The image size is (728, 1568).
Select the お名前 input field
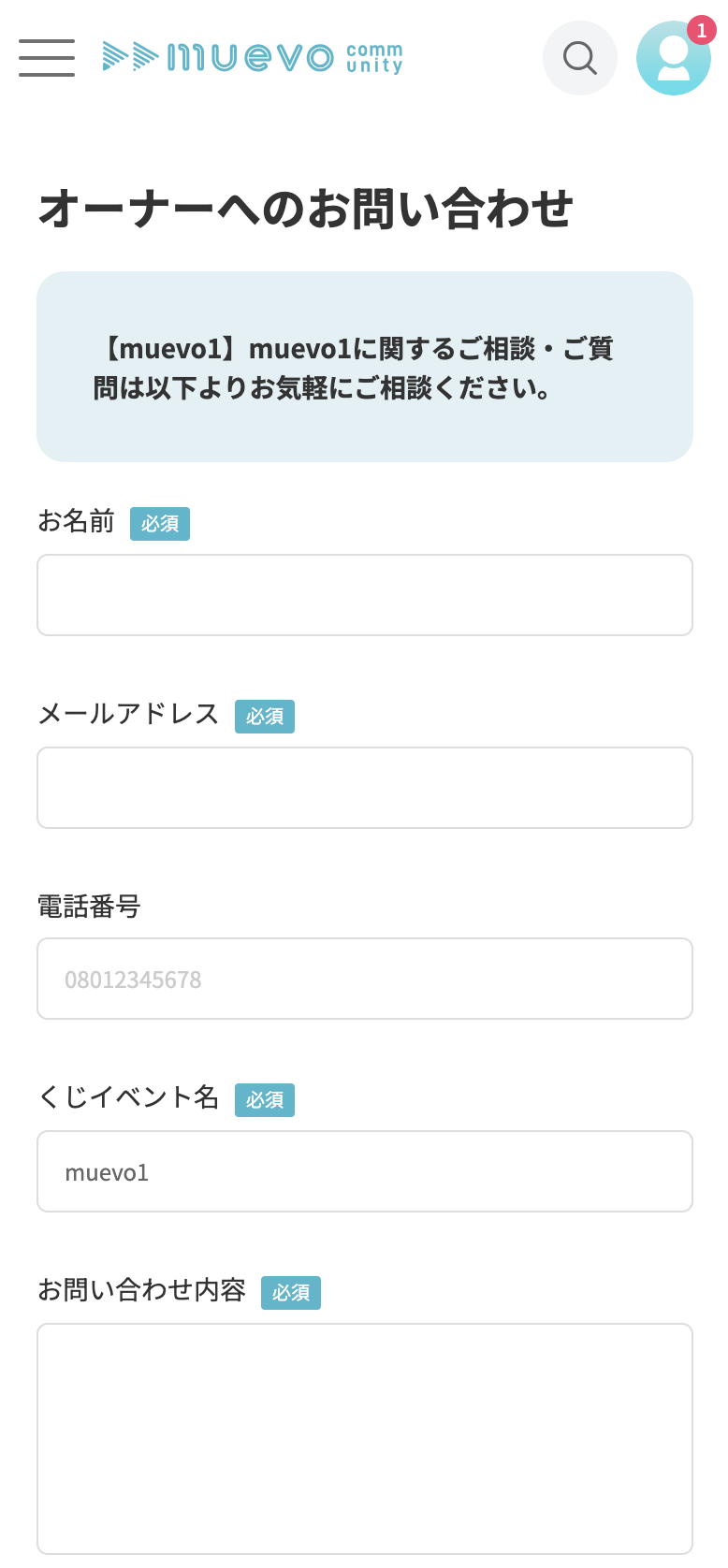tap(364, 595)
